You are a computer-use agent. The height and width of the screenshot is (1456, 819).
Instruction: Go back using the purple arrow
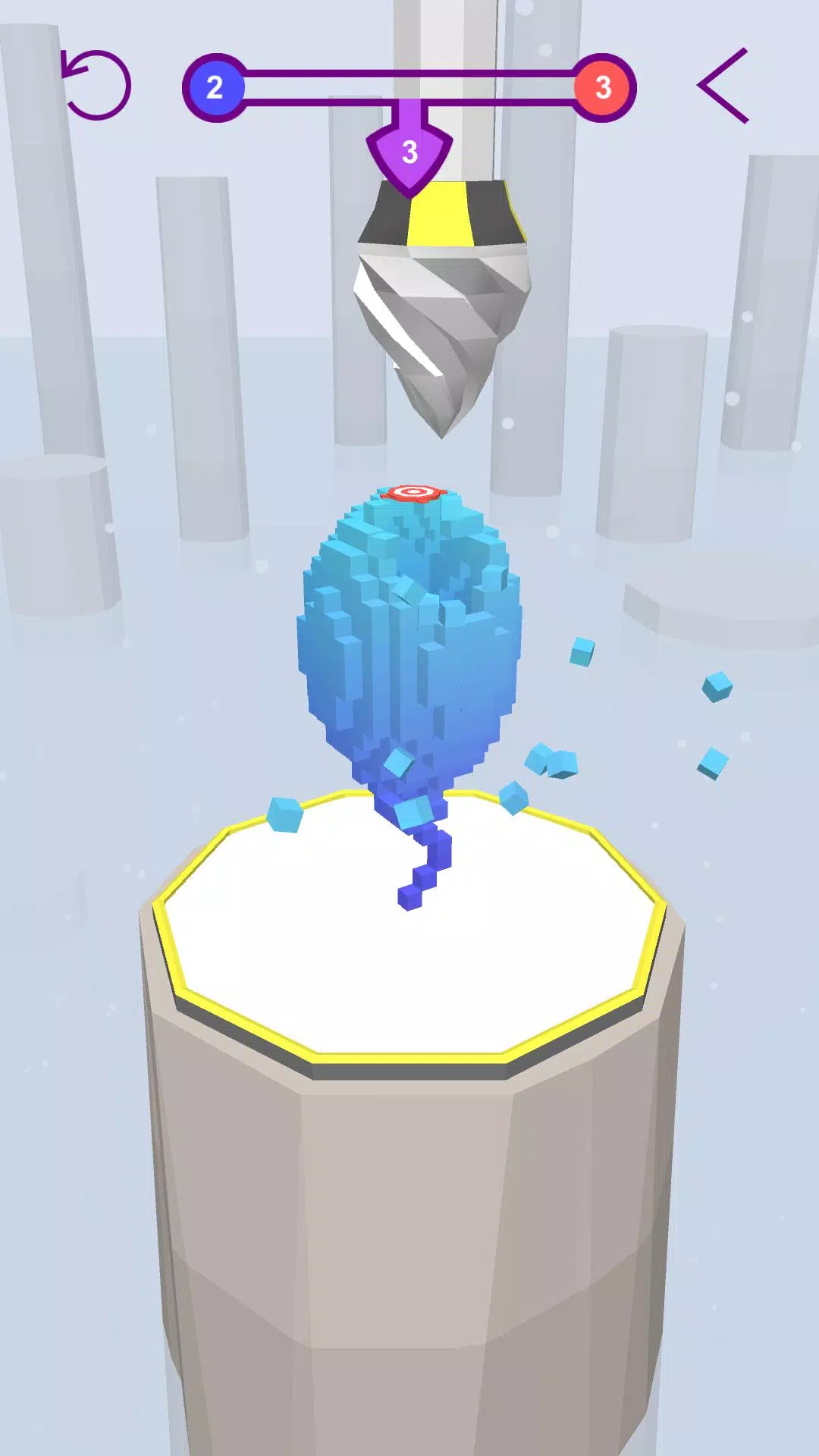723,86
